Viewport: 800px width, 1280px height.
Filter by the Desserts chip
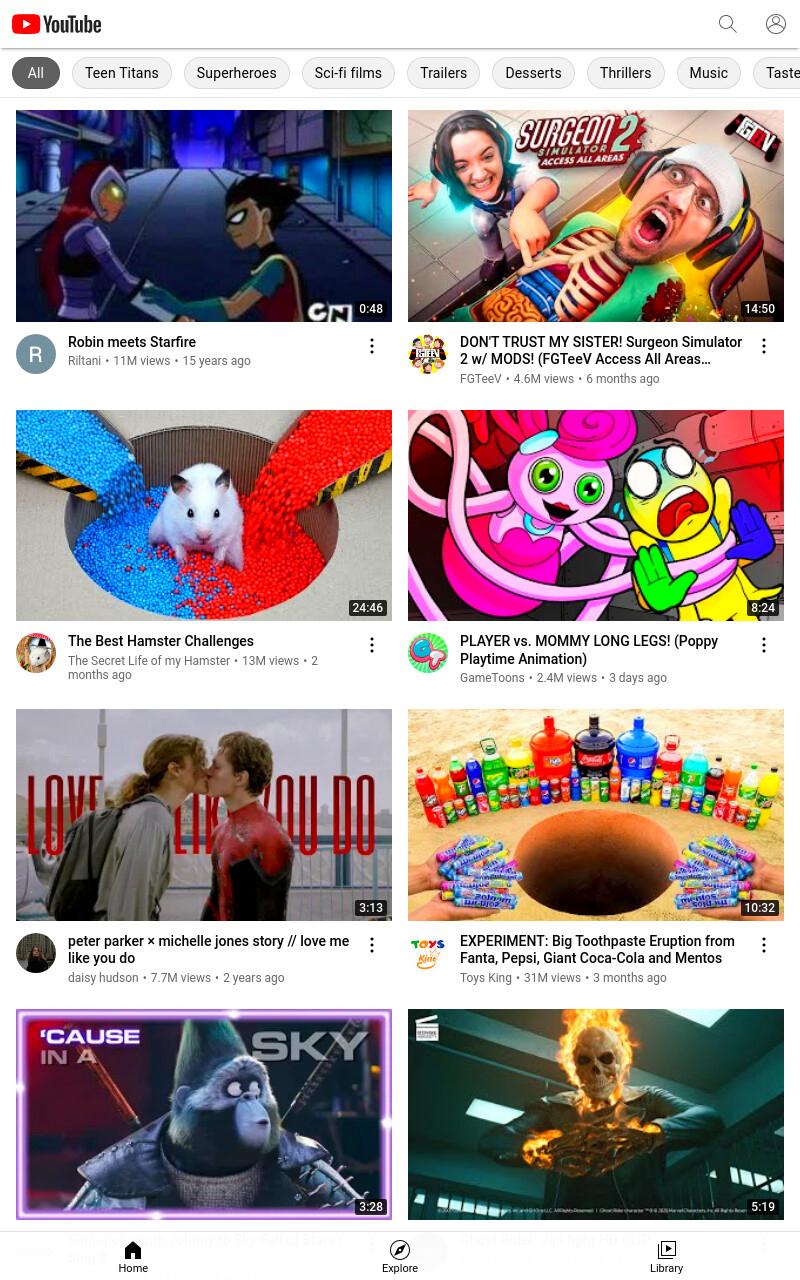(533, 73)
